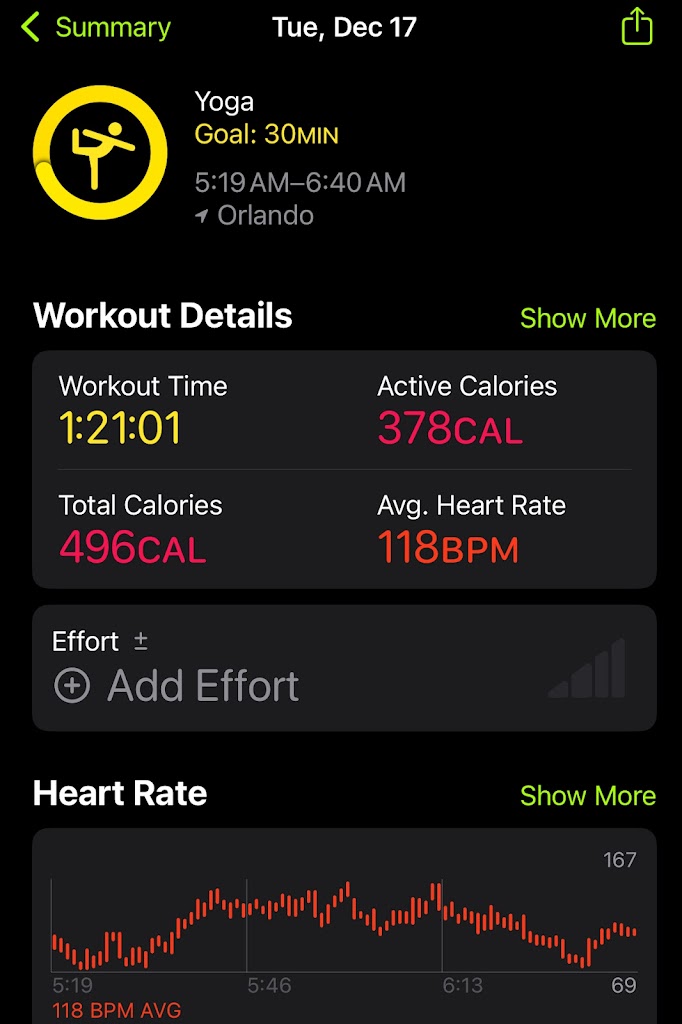Add Effort rating for workout
The width and height of the screenshot is (682, 1024).
click(176, 685)
